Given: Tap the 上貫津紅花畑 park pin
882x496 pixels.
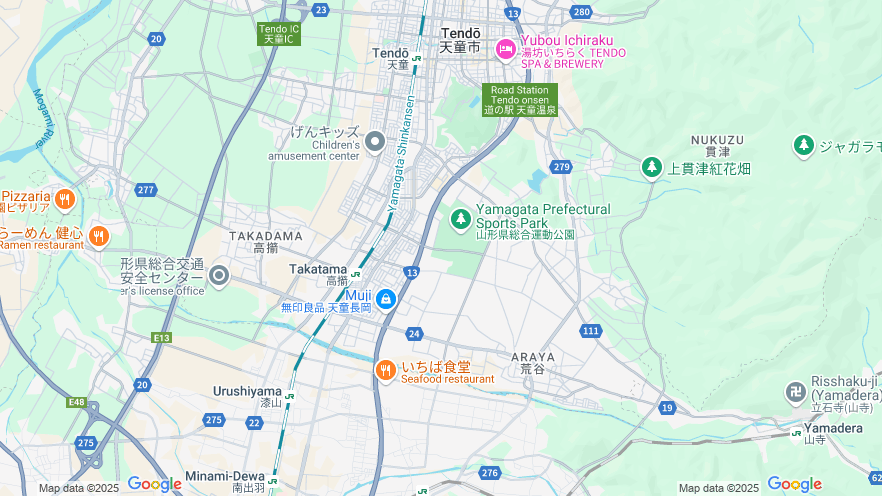Looking at the screenshot, I should [652, 167].
